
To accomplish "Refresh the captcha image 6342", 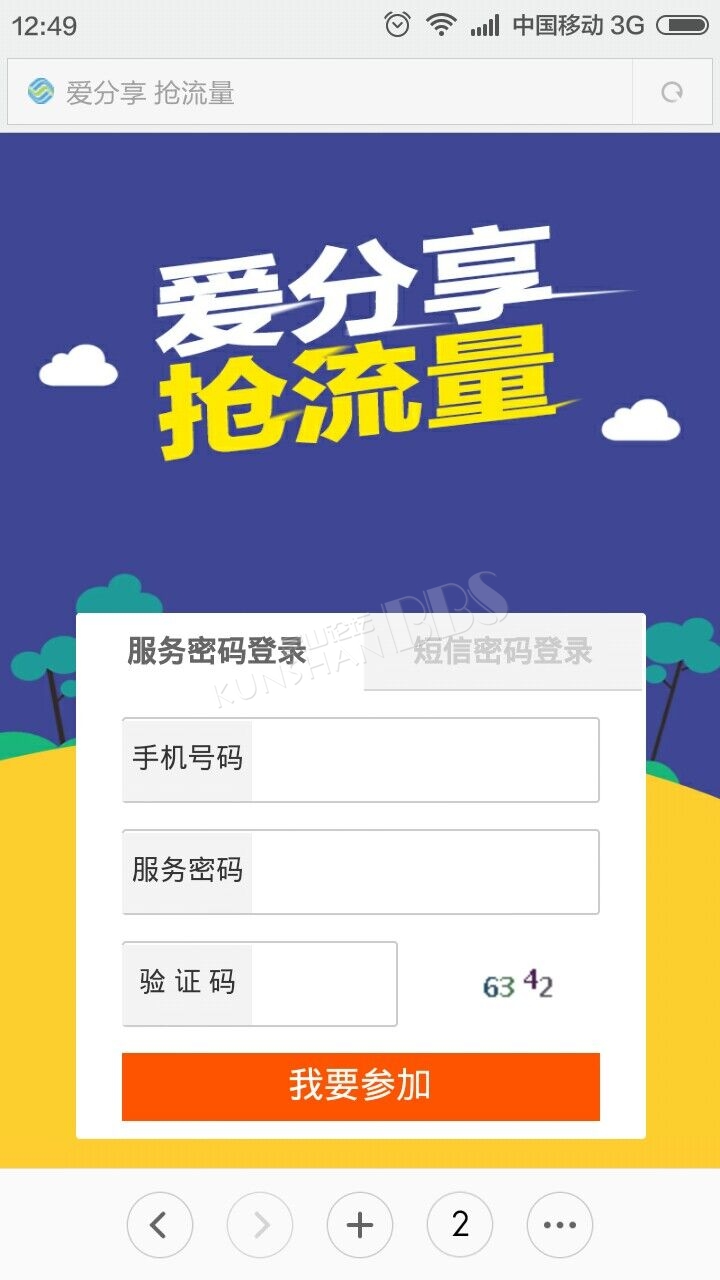I will tap(518, 984).
